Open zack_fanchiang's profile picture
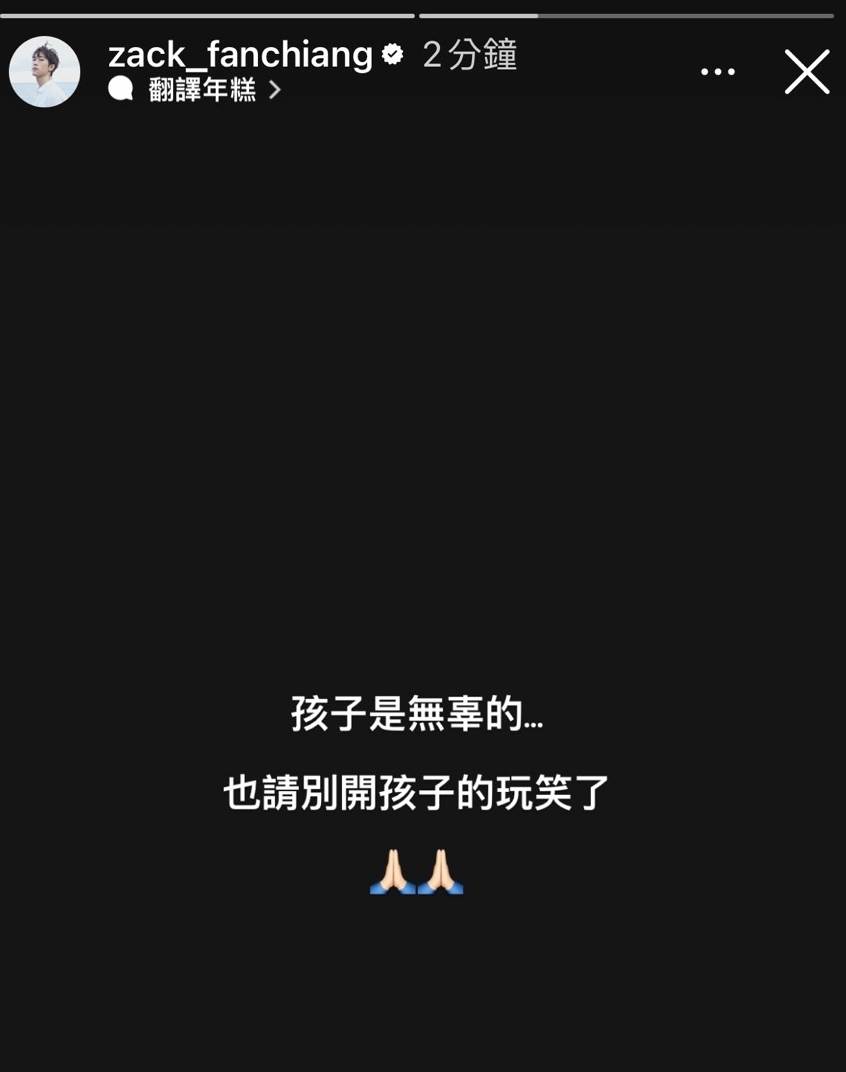 (x=45, y=72)
